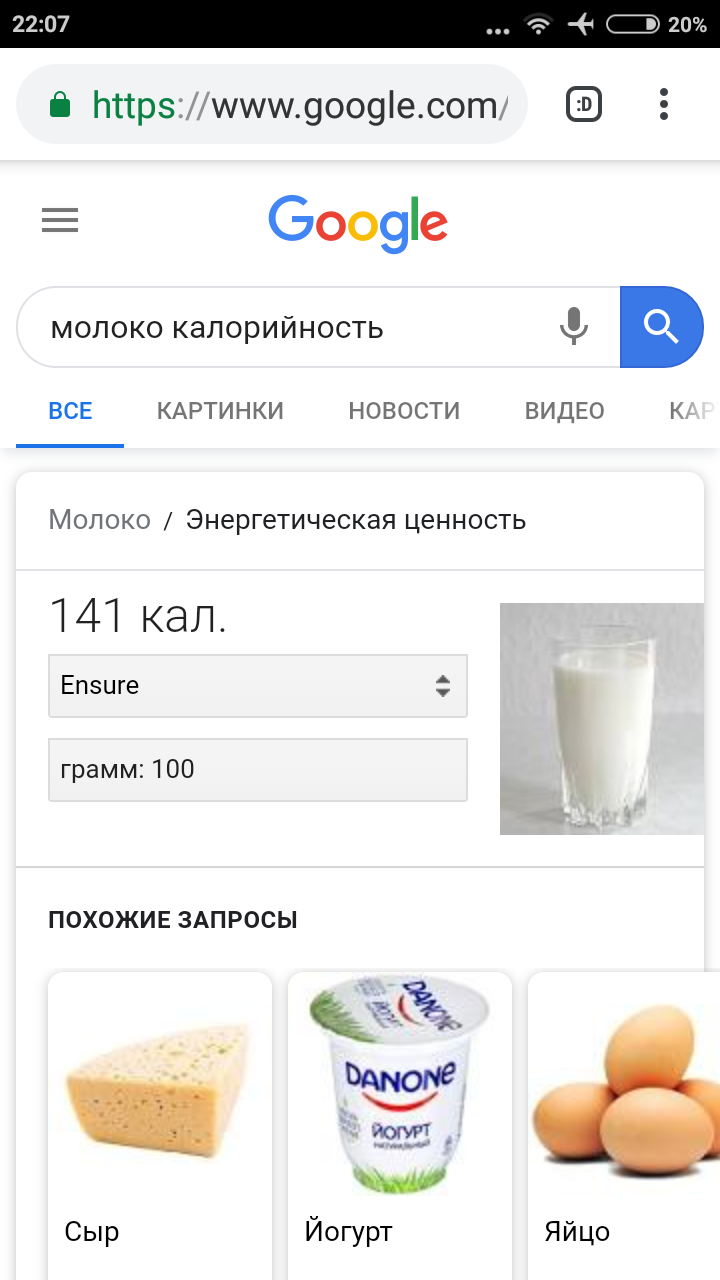Open the browser tabs switcher
The height and width of the screenshot is (1280, 720).
pos(584,105)
